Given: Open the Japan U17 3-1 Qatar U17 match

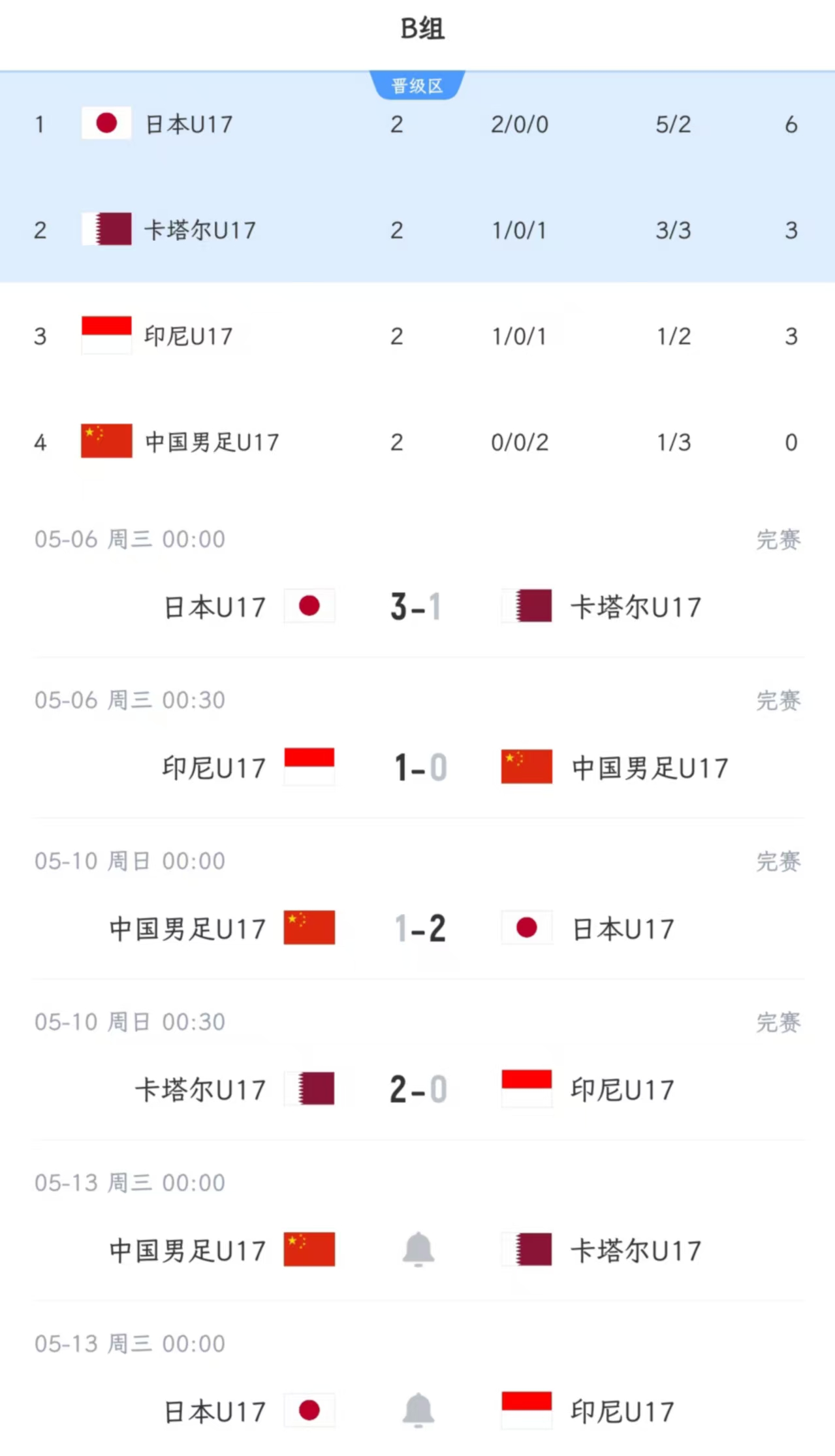Looking at the screenshot, I should pyautogui.click(x=418, y=578).
